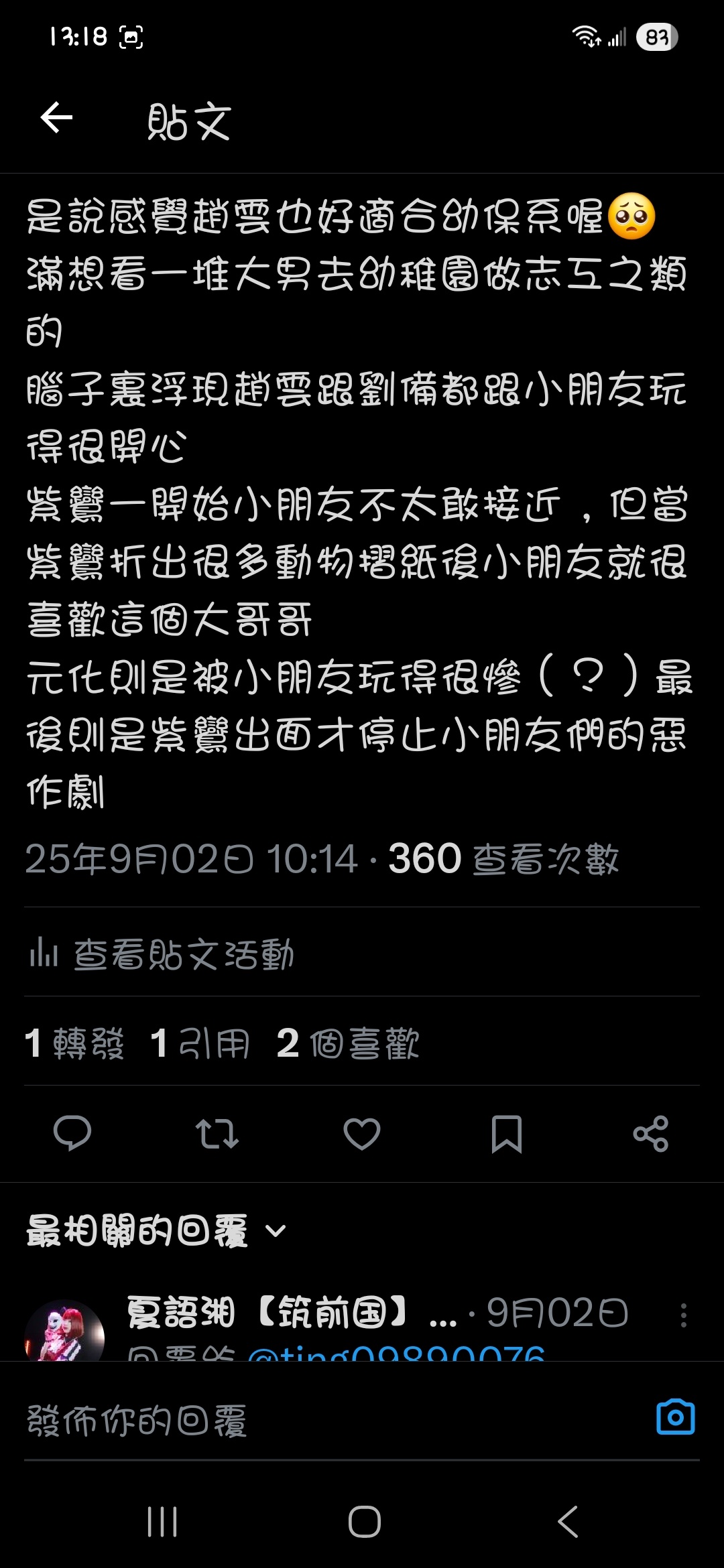The height and width of the screenshot is (1568, 724).
Task: Tap the reply bubble icon under post
Action: [72, 1134]
